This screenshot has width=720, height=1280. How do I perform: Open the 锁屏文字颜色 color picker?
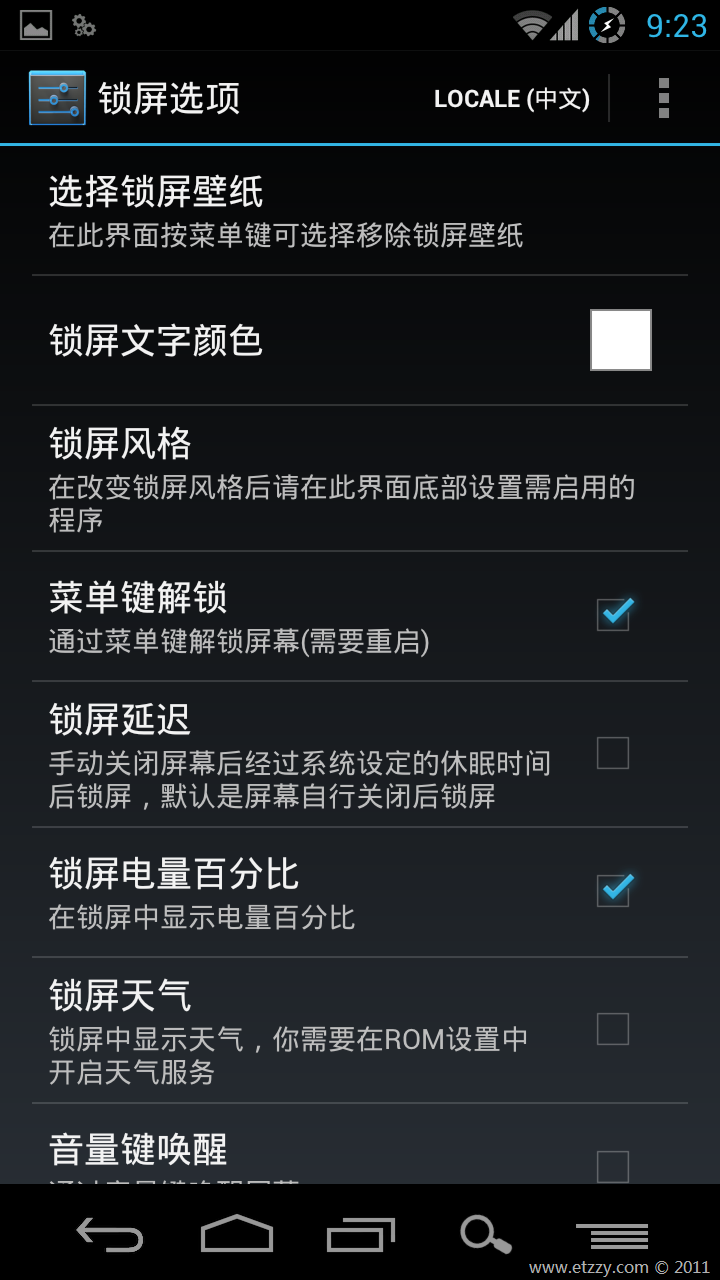tap(360, 341)
